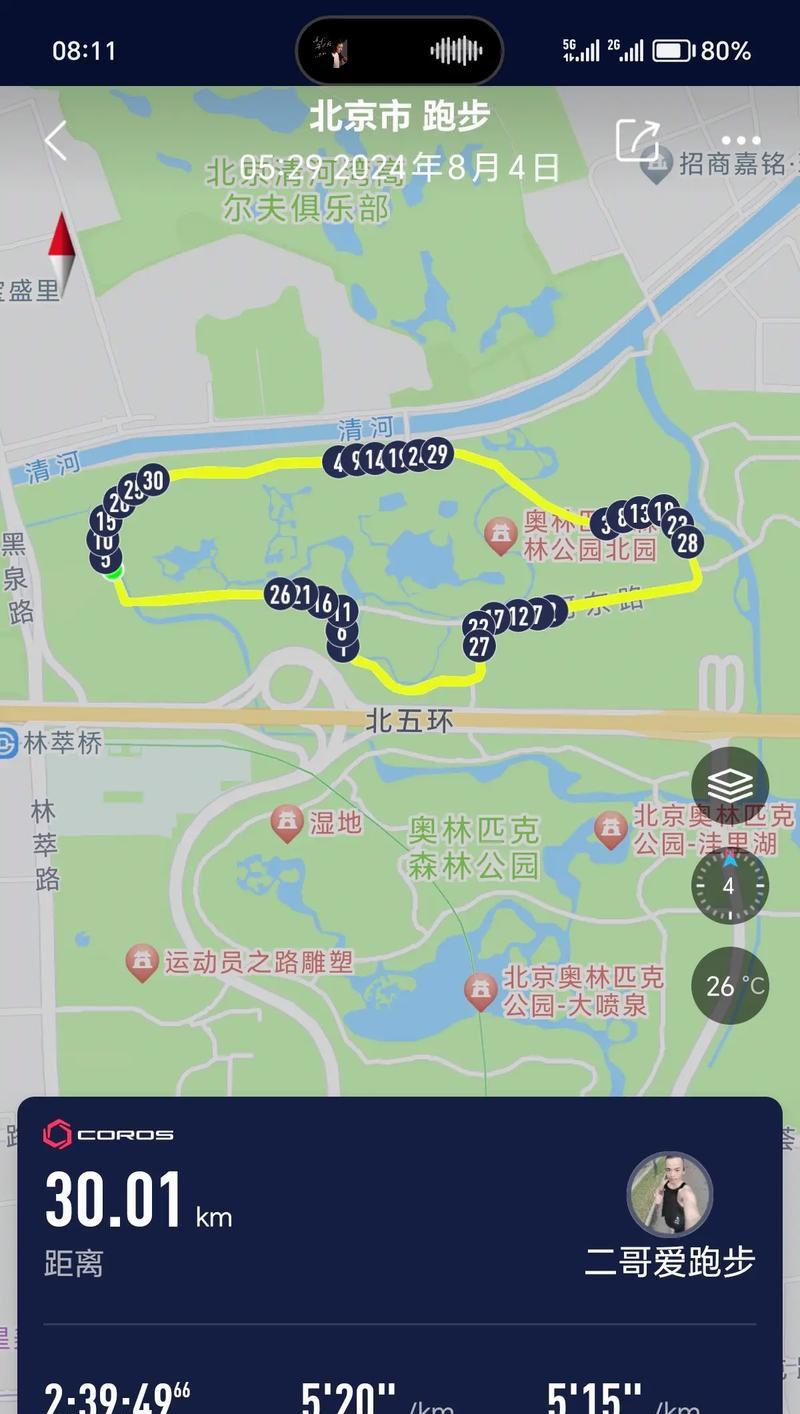Open the 二哥爱跑步 profile avatar
Image resolution: width=800 pixels, height=1414 pixels.
[x=670, y=1194]
